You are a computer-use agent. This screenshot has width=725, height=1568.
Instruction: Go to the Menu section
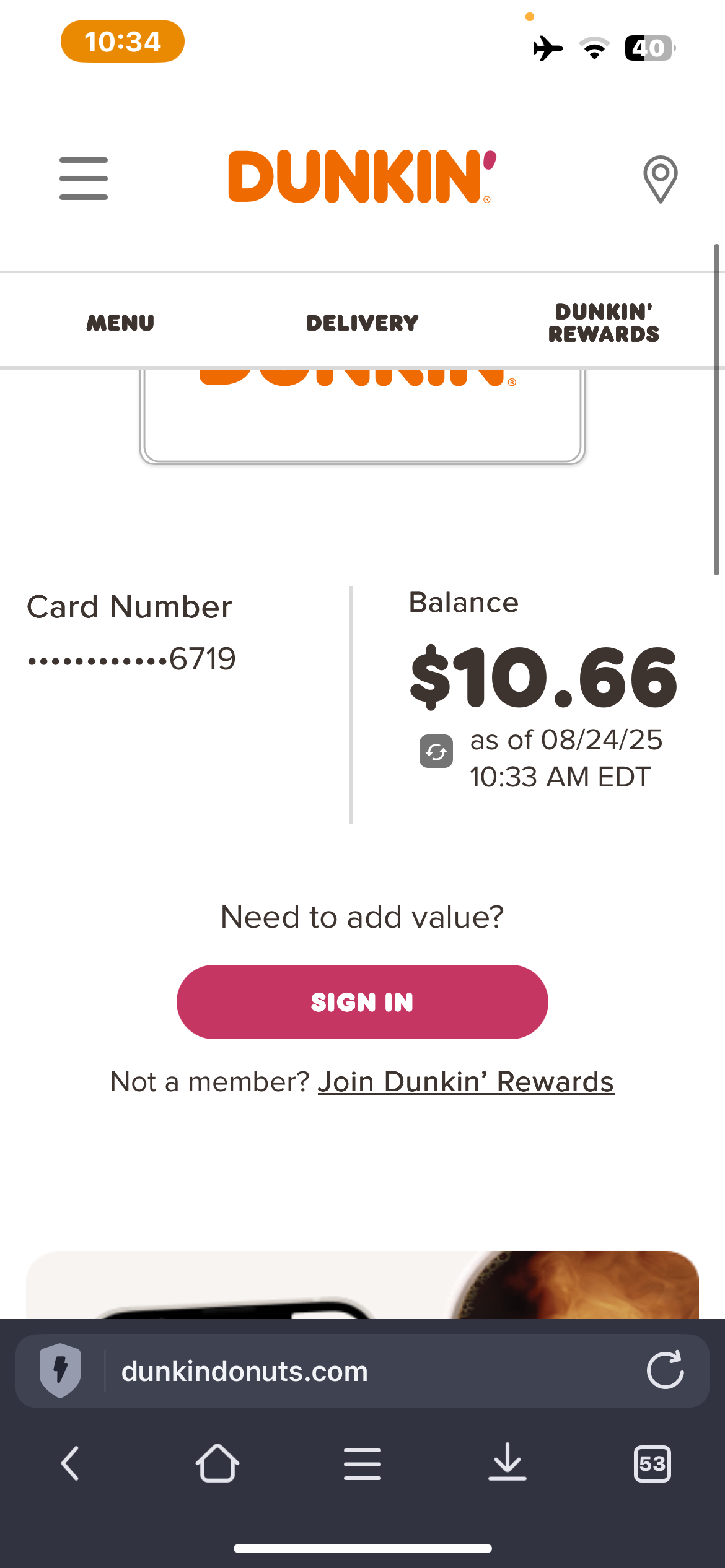120,323
